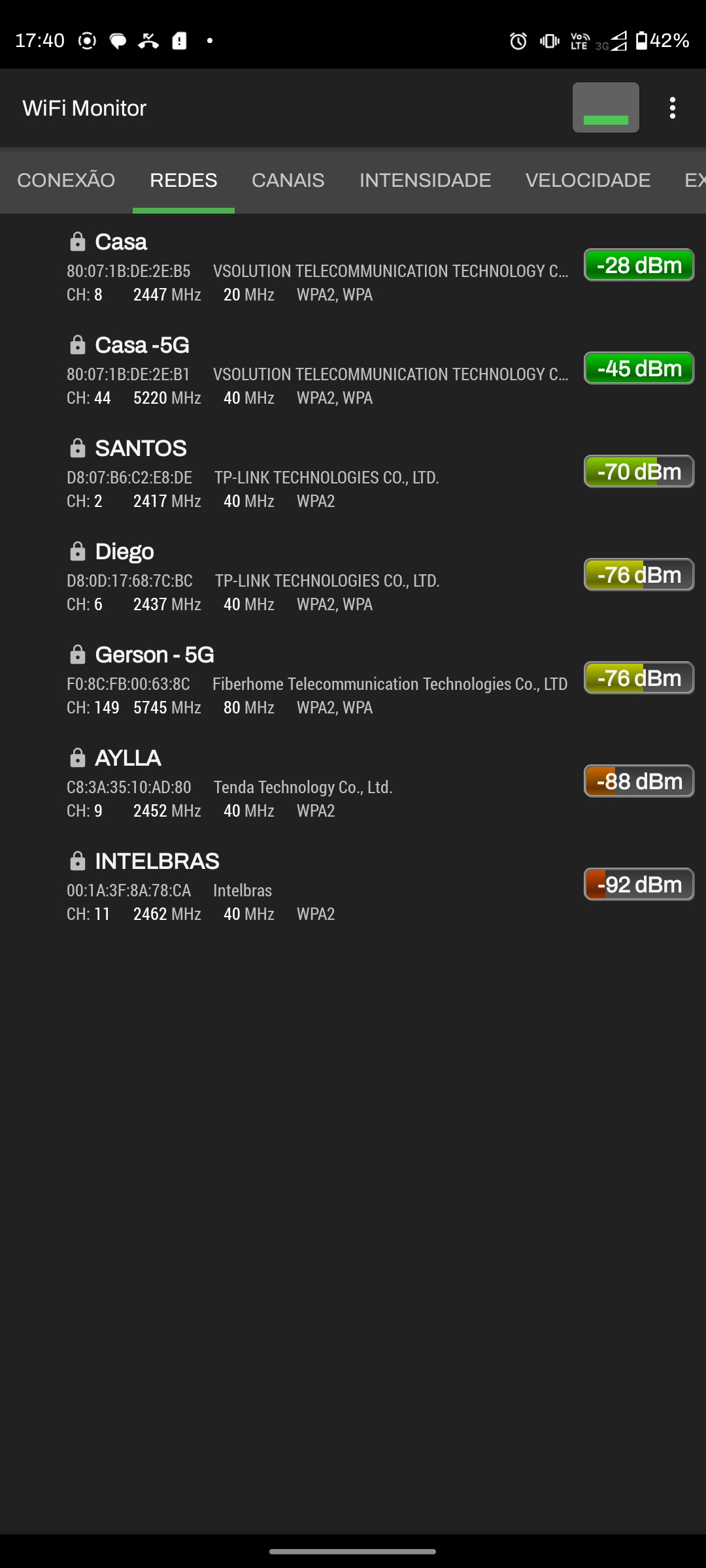
Task: Open the AYLLA network entry
Action: coord(317,783)
